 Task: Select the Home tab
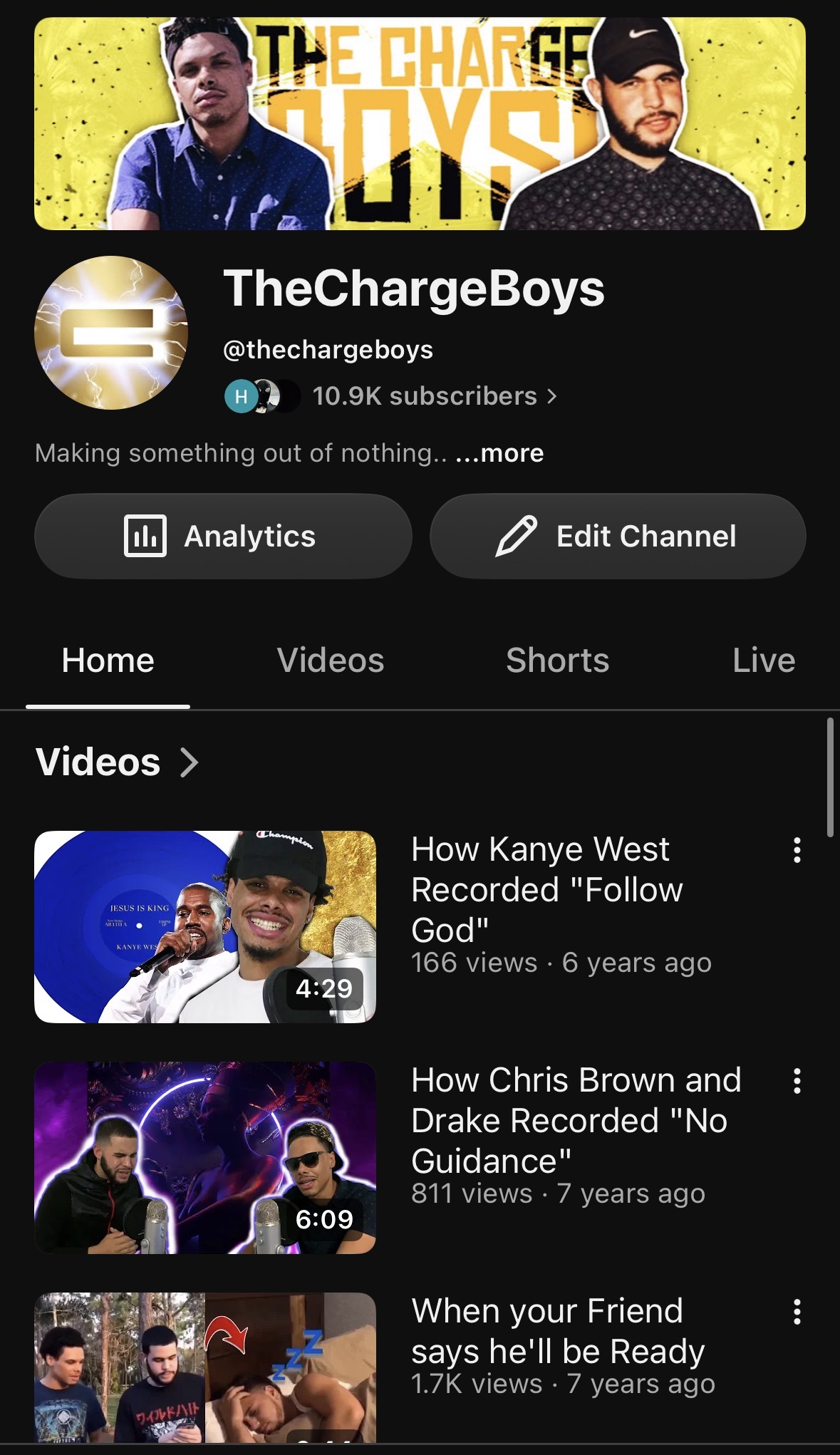tap(108, 660)
